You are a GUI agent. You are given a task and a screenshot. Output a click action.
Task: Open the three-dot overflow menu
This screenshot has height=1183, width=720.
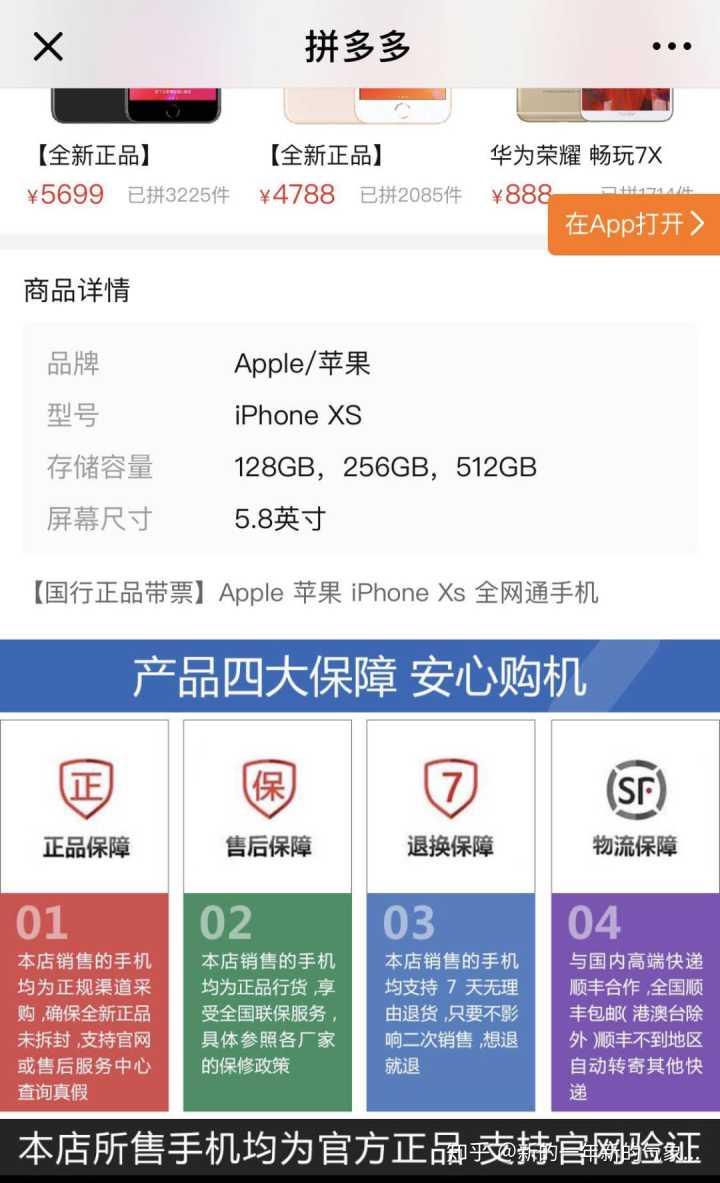[x=671, y=47]
